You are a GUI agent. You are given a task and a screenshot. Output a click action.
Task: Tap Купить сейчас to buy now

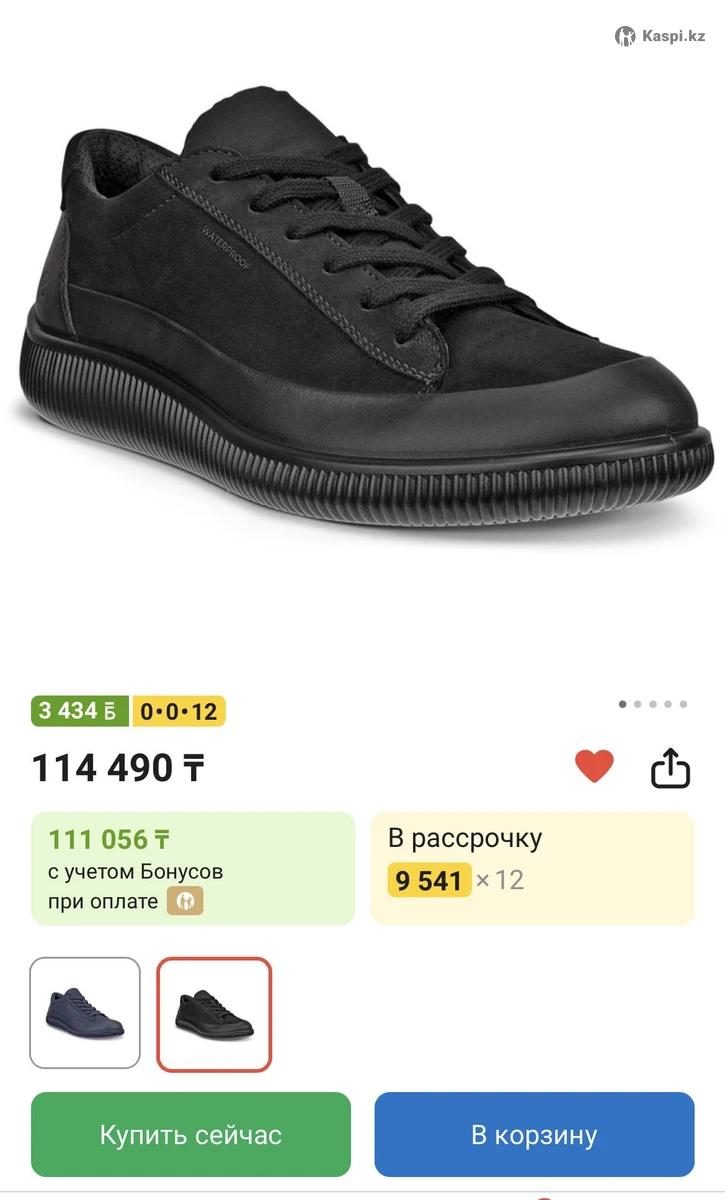[191, 1135]
